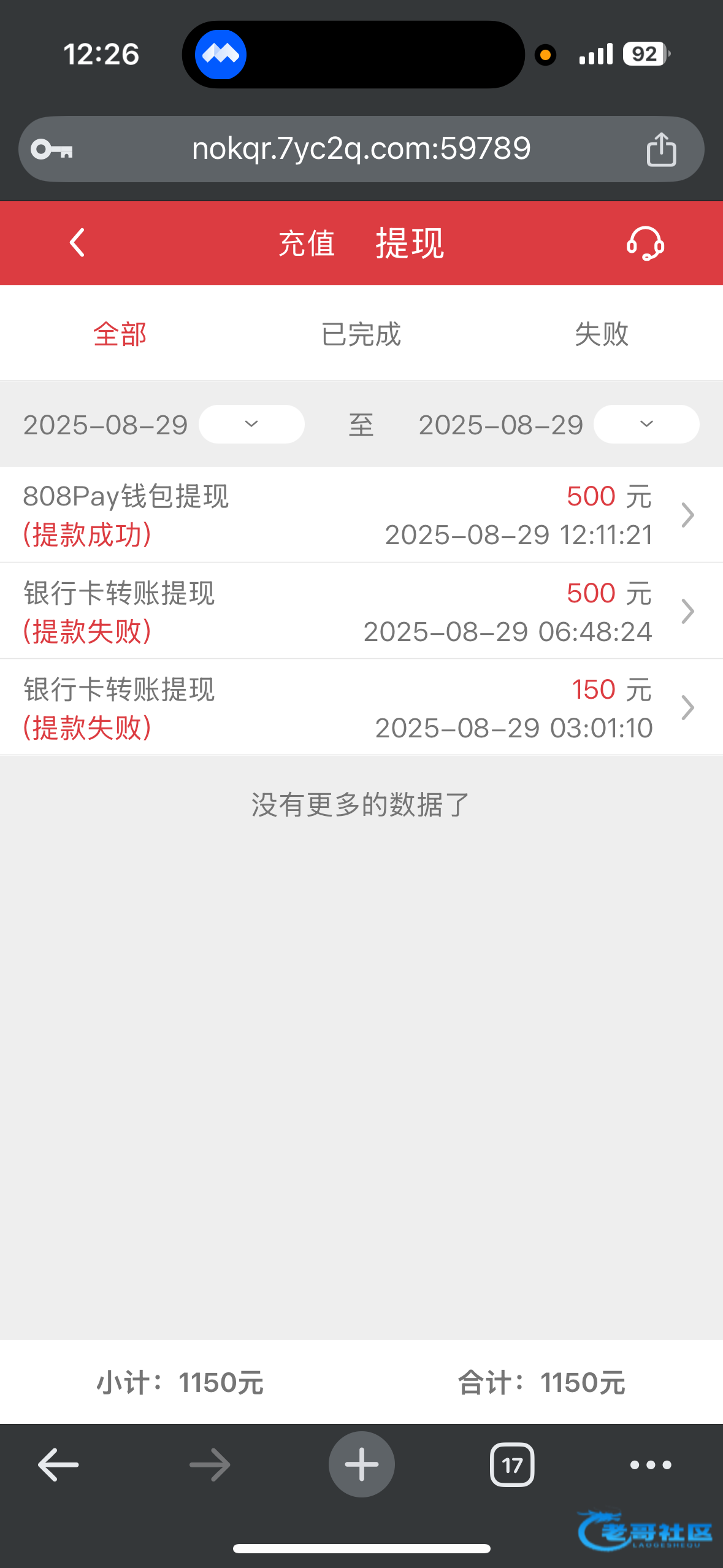Select the 提现 tab in header
Screen dimensions: 723x1568
[x=410, y=244]
